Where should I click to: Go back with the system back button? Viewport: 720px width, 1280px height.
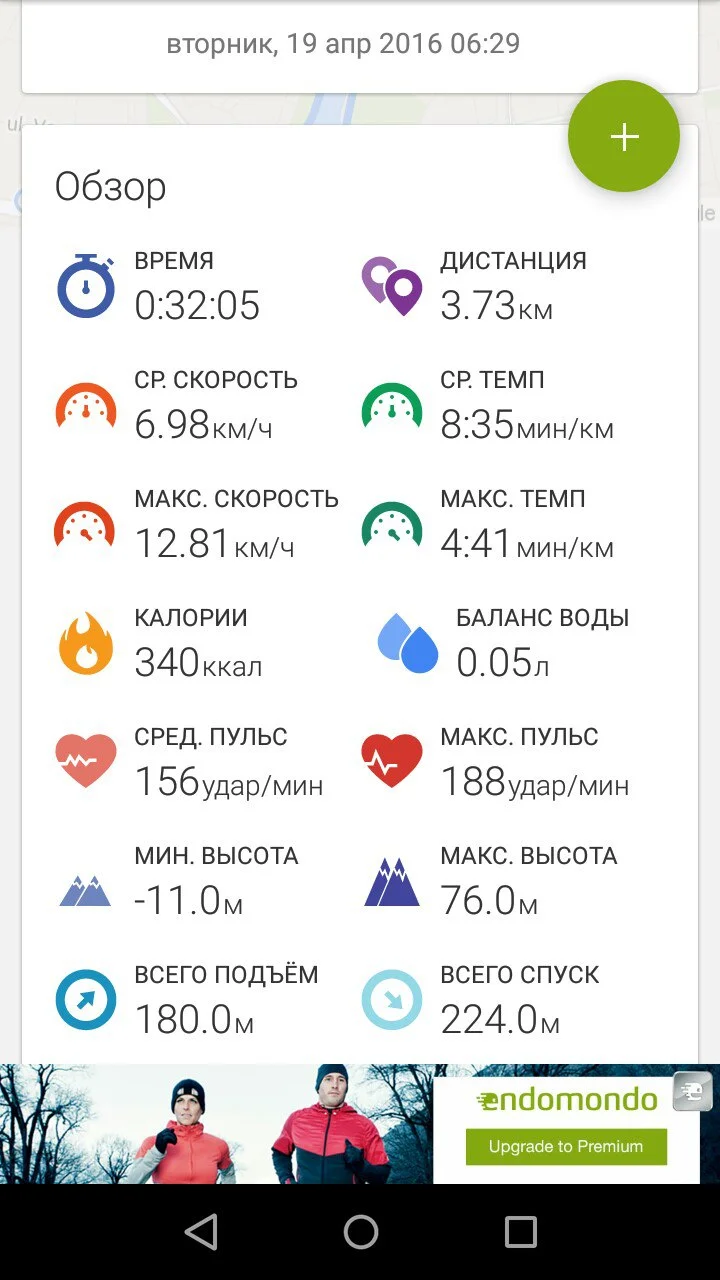coord(201,1232)
